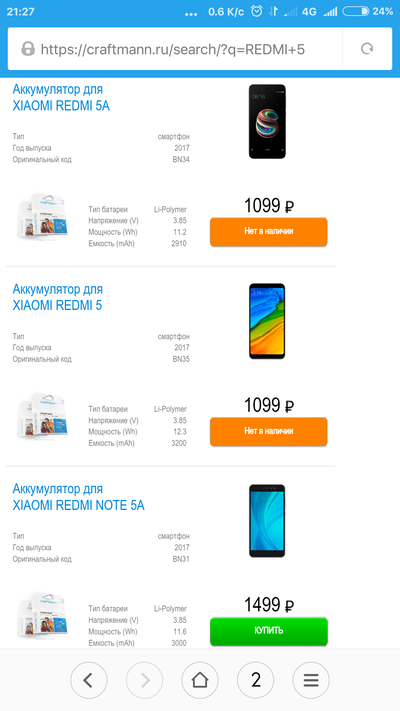Tap 'Нет в наличии' for Redmi 5 battery
This screenshot has width=400, height=711.
pyautogui.click(x=268, y=431)
